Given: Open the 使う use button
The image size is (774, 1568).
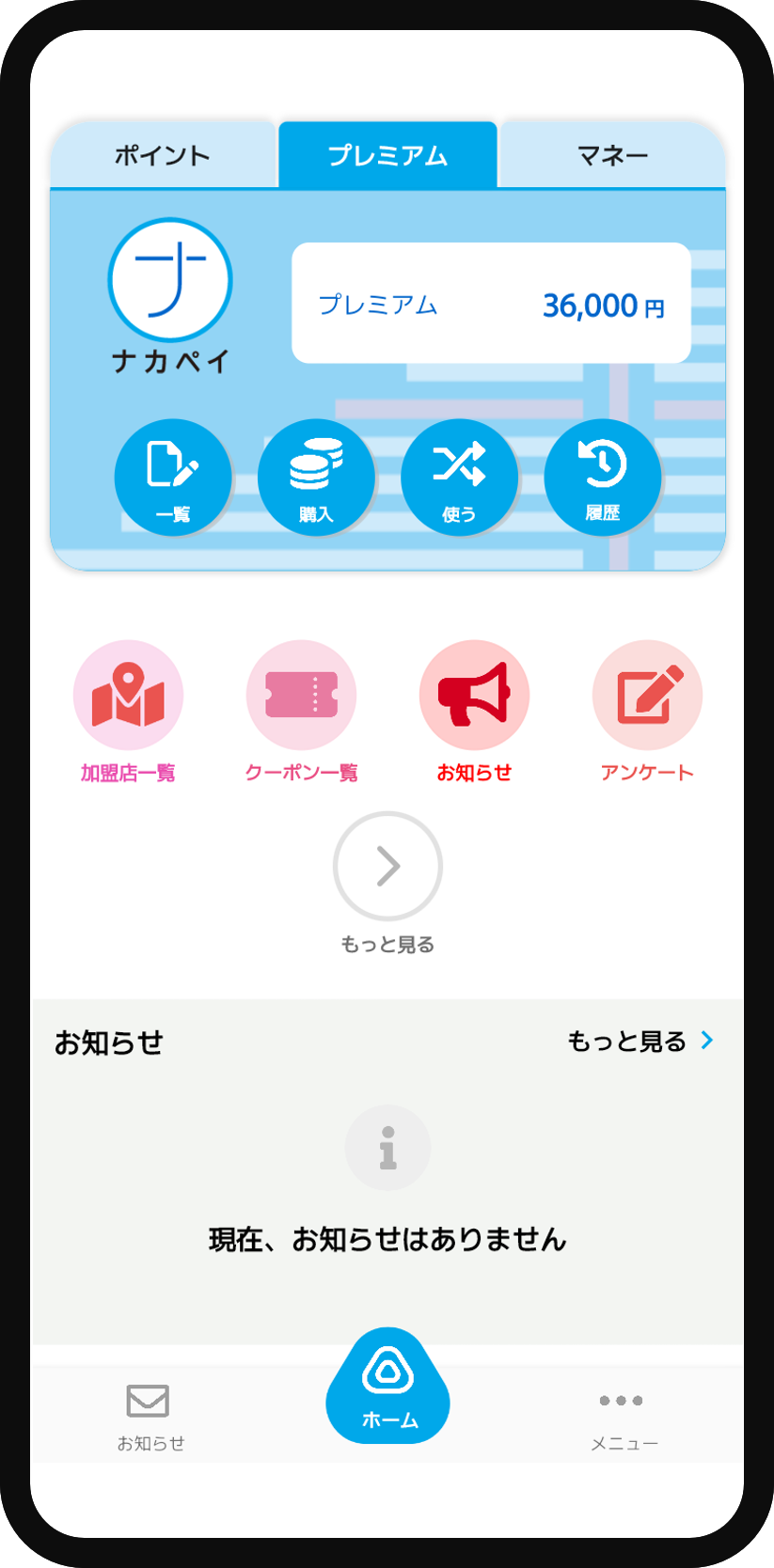Looking at the screenshot, I should click(459, 478).
